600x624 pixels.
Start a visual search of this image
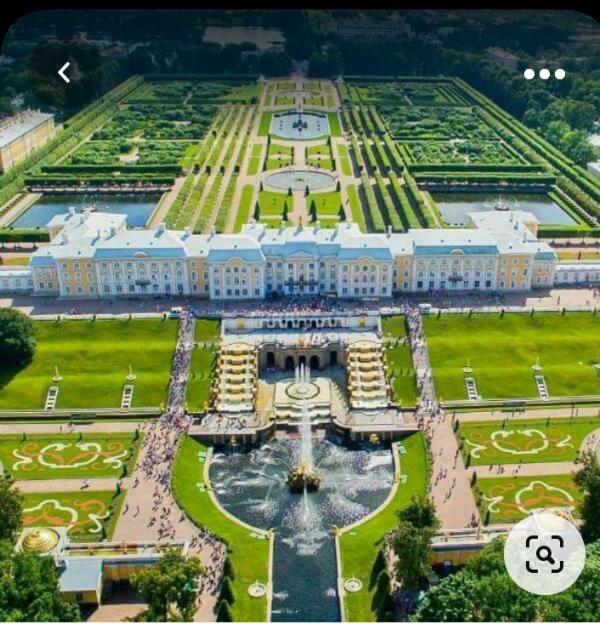point(544,554)
